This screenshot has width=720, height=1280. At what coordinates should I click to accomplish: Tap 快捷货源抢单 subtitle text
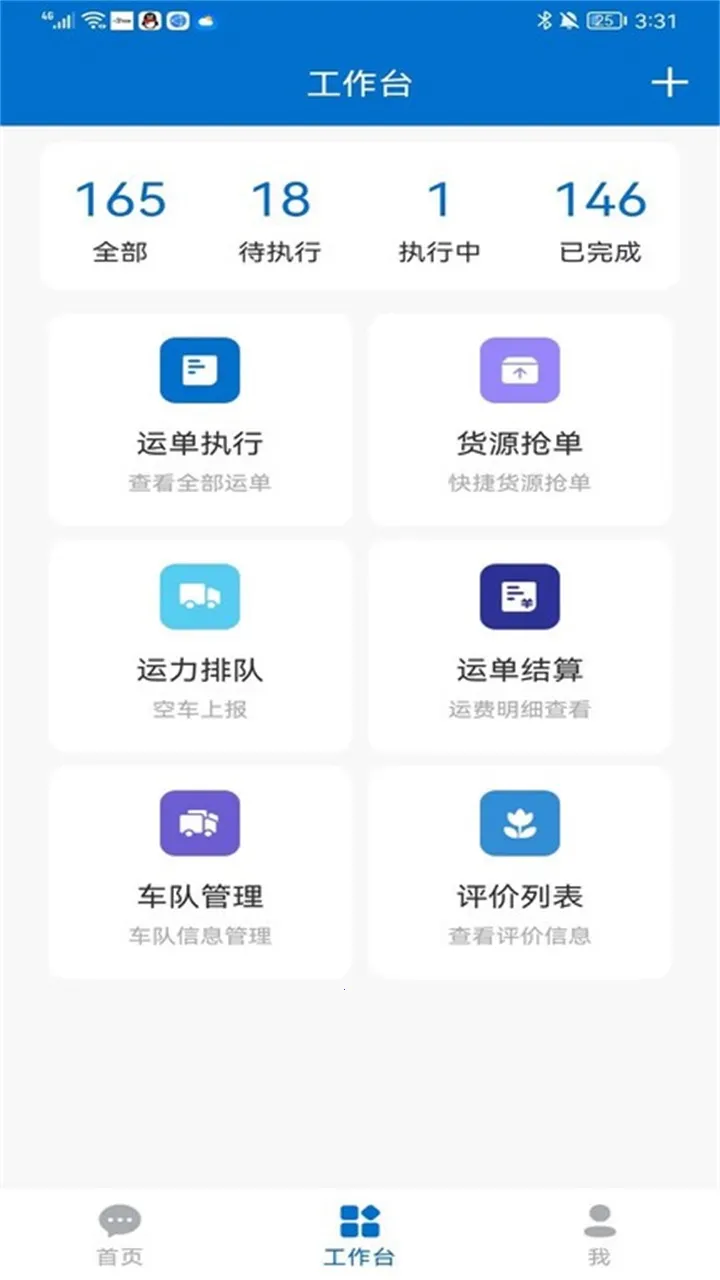click(x=520, y=483)
